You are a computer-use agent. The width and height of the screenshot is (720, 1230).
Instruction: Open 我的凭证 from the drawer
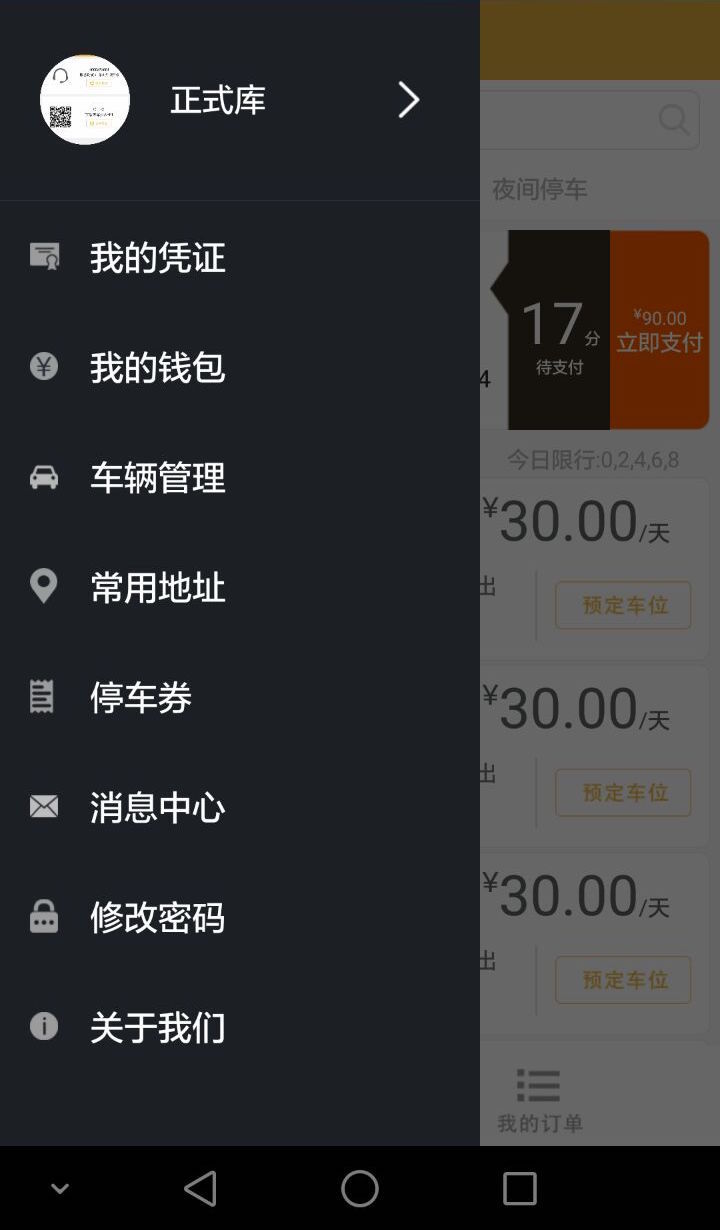tap(157, 258)
